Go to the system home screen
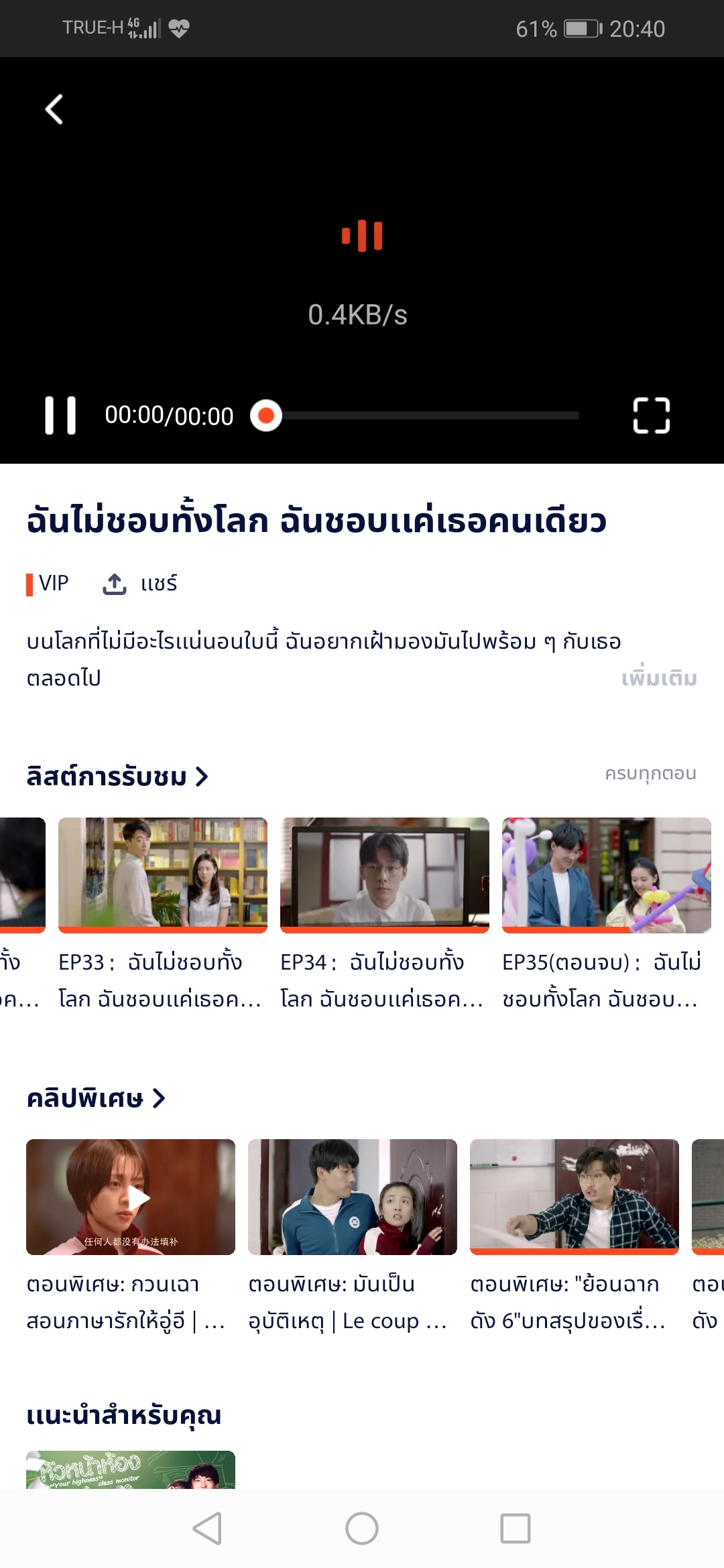The width and height of the screenshot is (724, 1568). pyautogui.click(x=362, y=1528)
